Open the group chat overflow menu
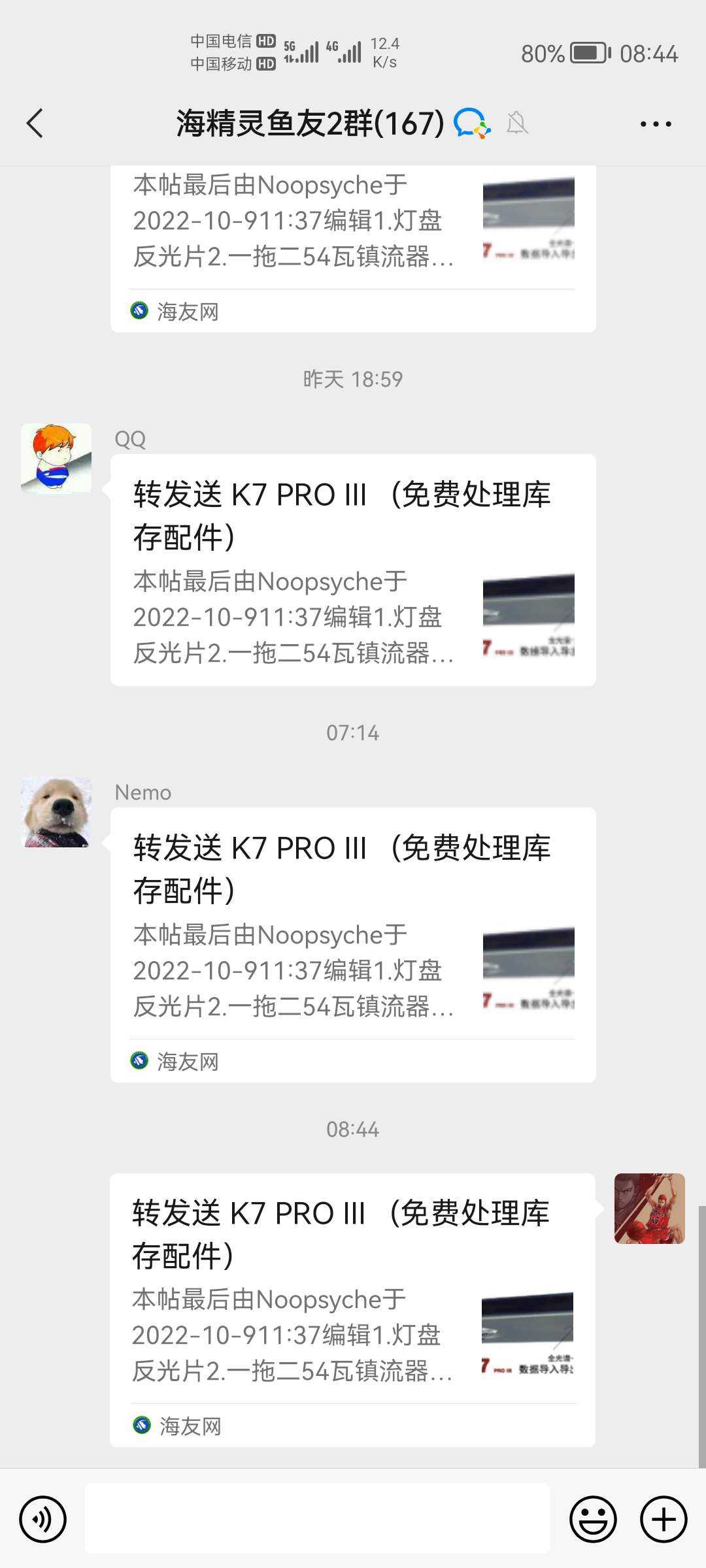706x1568 pixels. click(x=655, y=123)
